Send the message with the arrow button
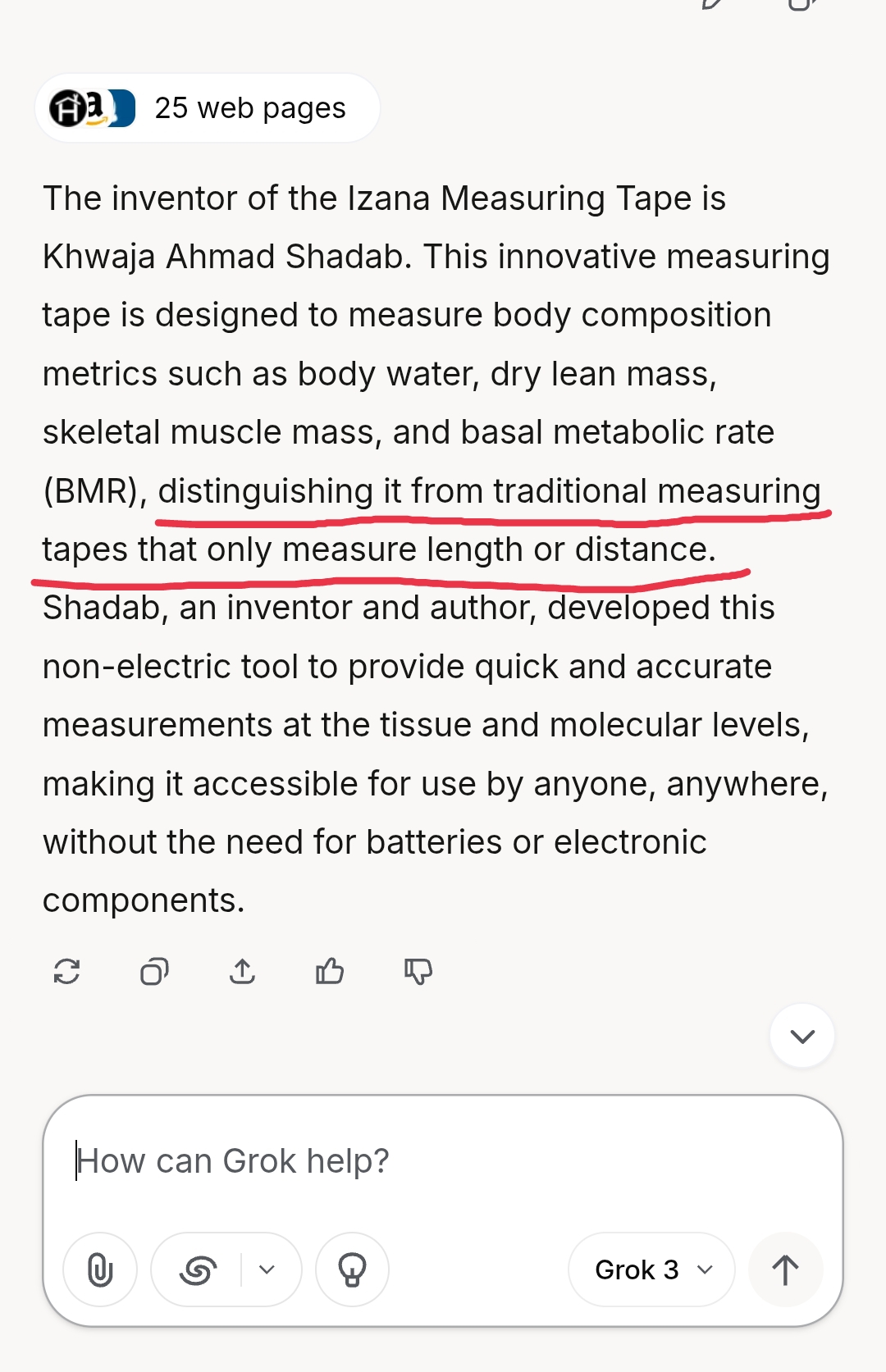 coord(785,1269)
